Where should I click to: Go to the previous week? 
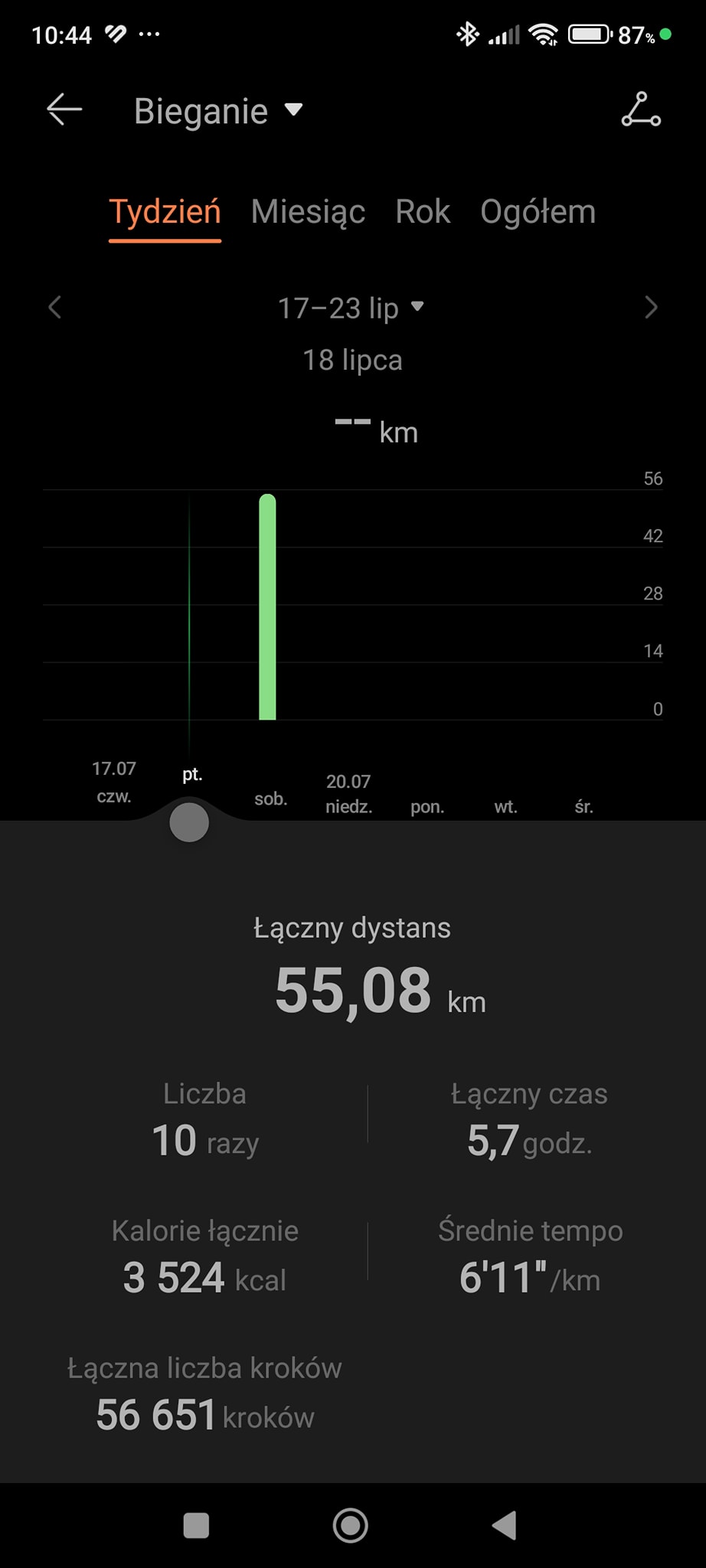click(54, 308)
